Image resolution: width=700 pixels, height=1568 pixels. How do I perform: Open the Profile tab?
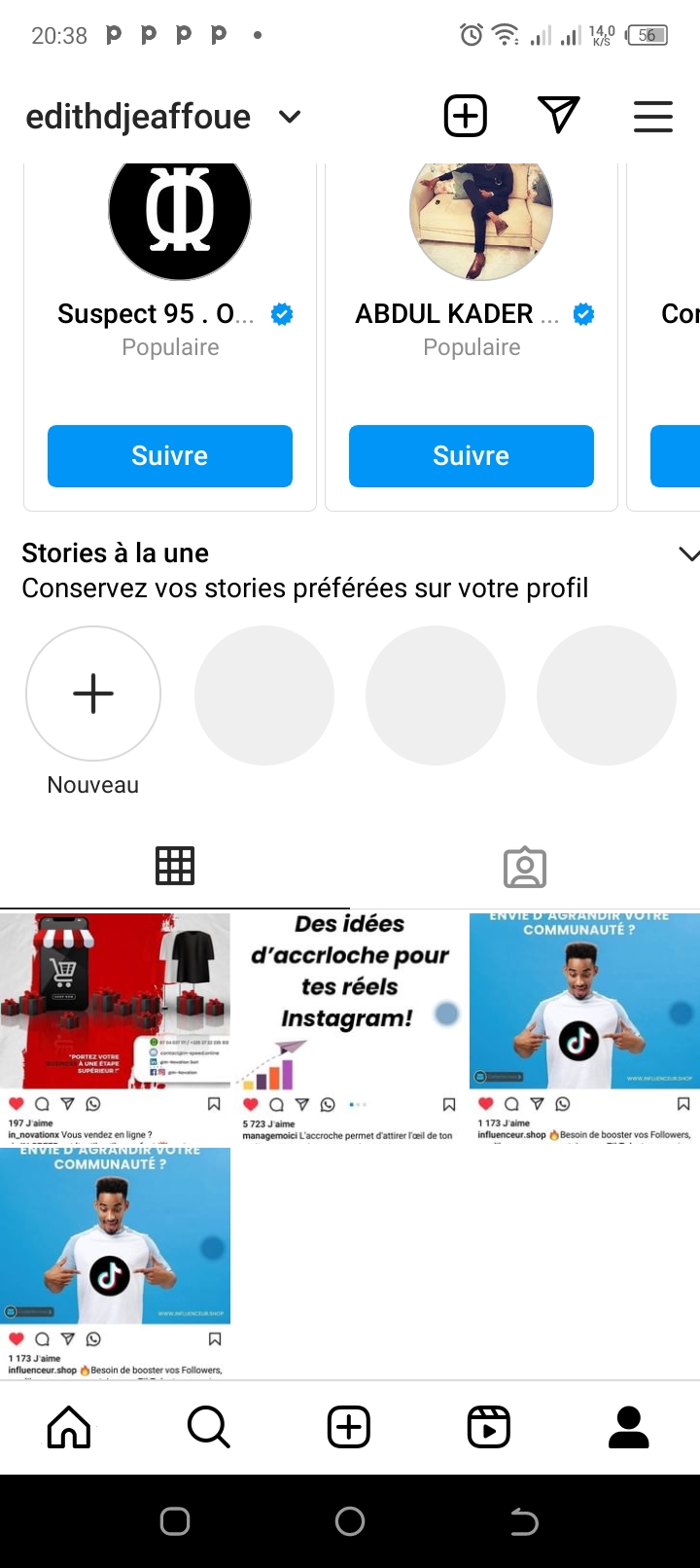pyautogui.click(x=629, y=1427)
